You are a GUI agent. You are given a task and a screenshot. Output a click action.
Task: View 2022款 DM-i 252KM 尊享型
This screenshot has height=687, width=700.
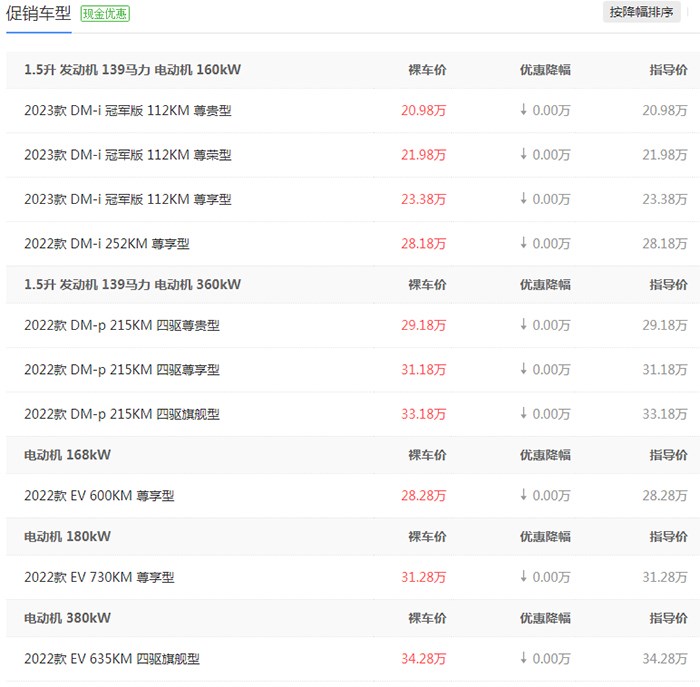click(x=107, y=243)
